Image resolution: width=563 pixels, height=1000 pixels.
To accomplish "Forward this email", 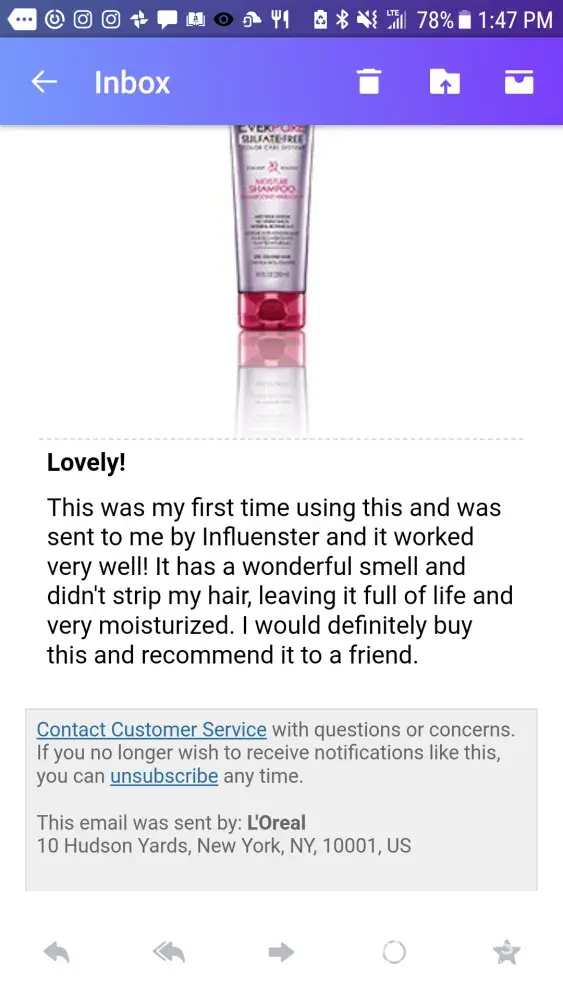I will [x=281, y=953].
